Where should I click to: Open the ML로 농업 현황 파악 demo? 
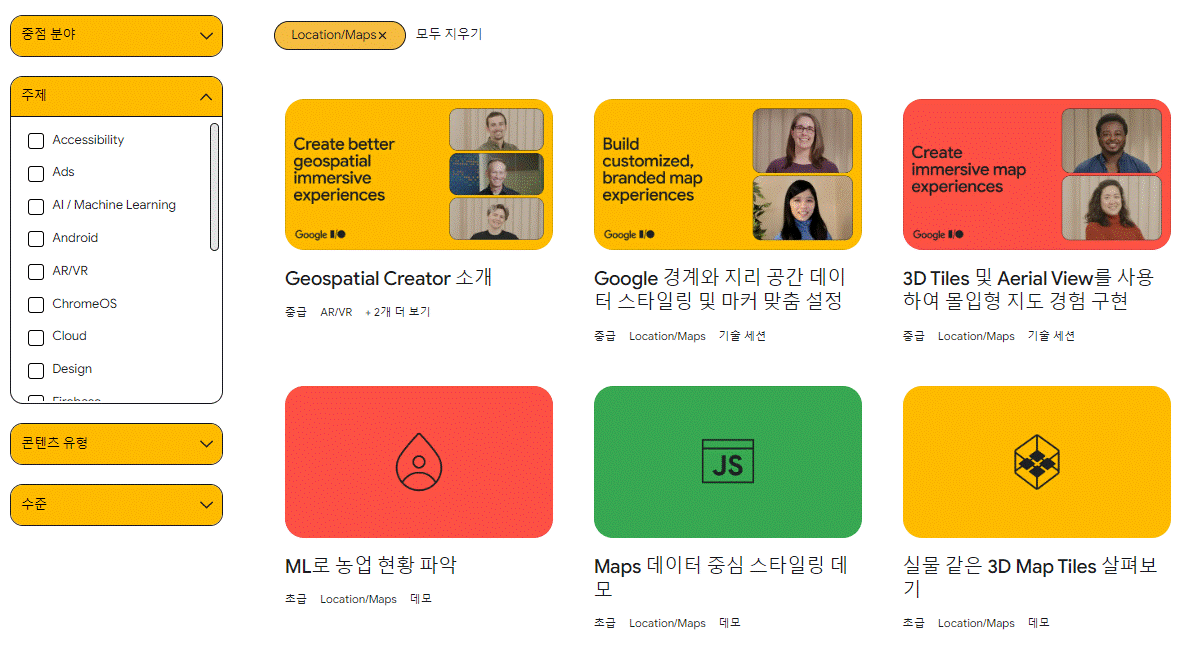click(x=371, y=565)
